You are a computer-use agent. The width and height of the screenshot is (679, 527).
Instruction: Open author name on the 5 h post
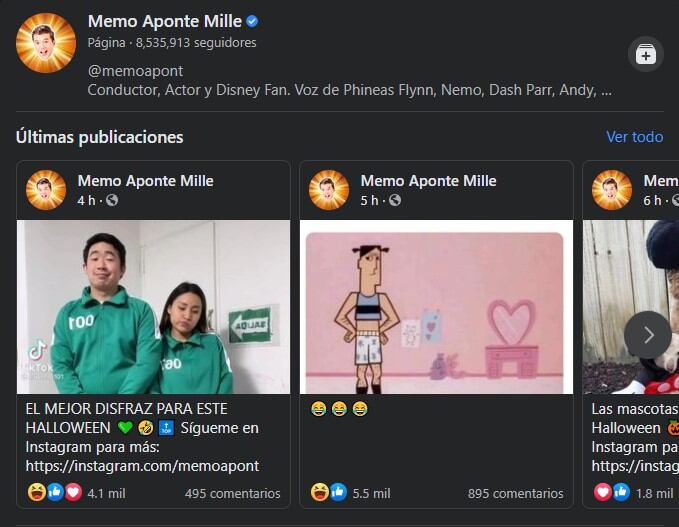(428, 181)
